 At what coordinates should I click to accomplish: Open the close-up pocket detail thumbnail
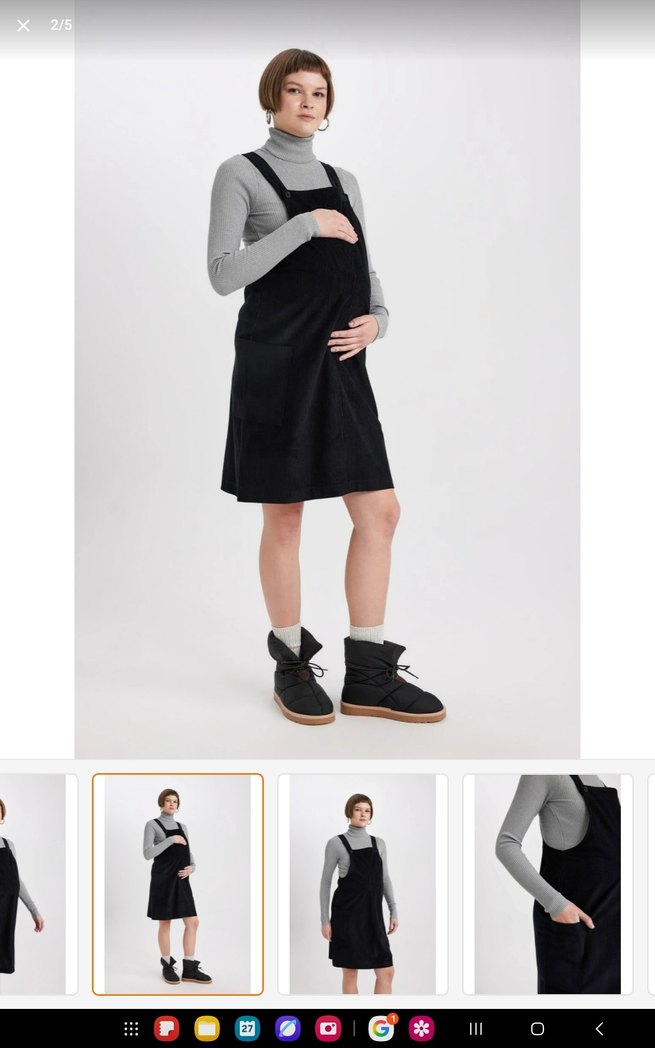[x=547, y=884]
